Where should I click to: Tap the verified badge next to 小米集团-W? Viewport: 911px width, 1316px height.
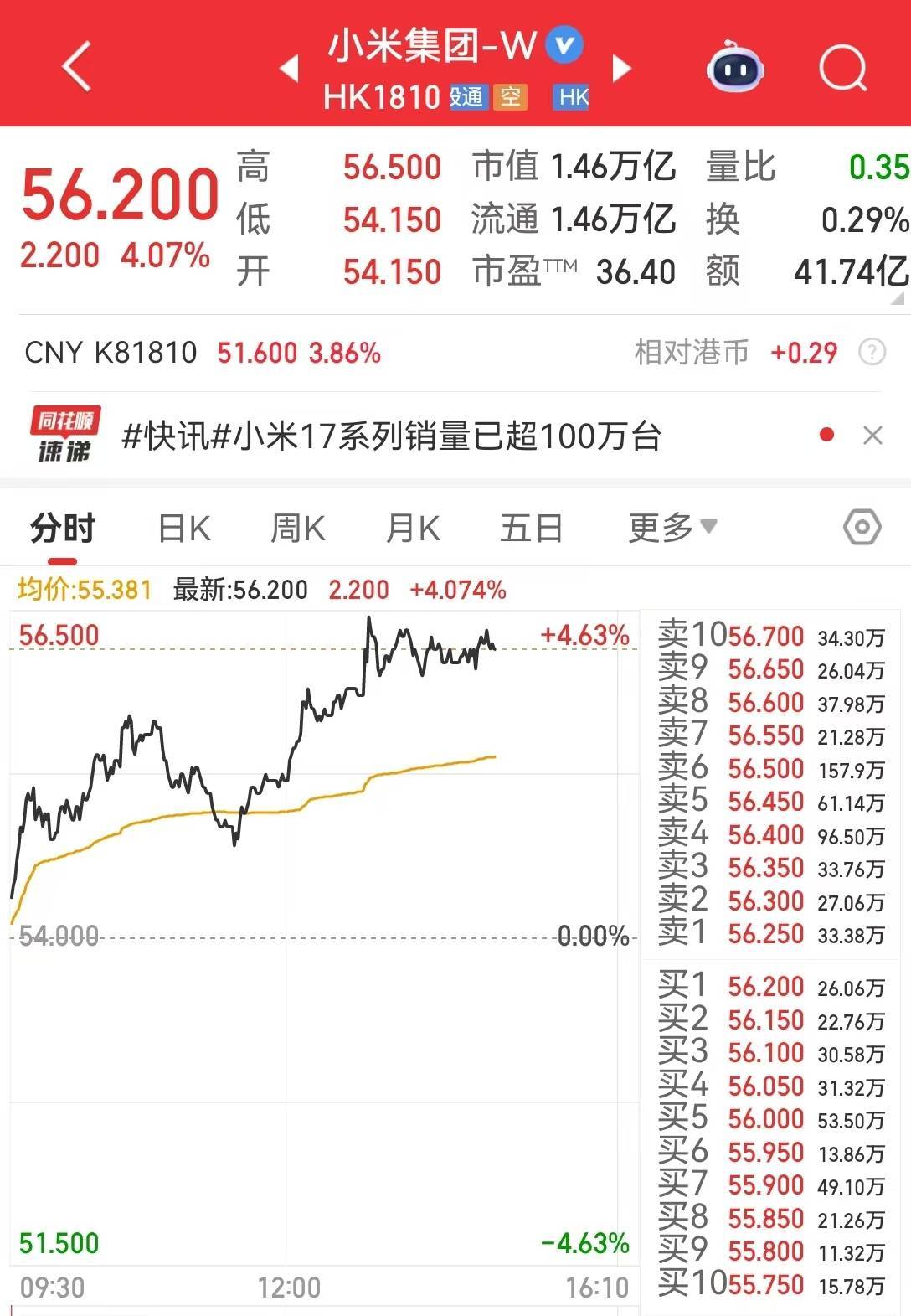(x=564, y=48)
